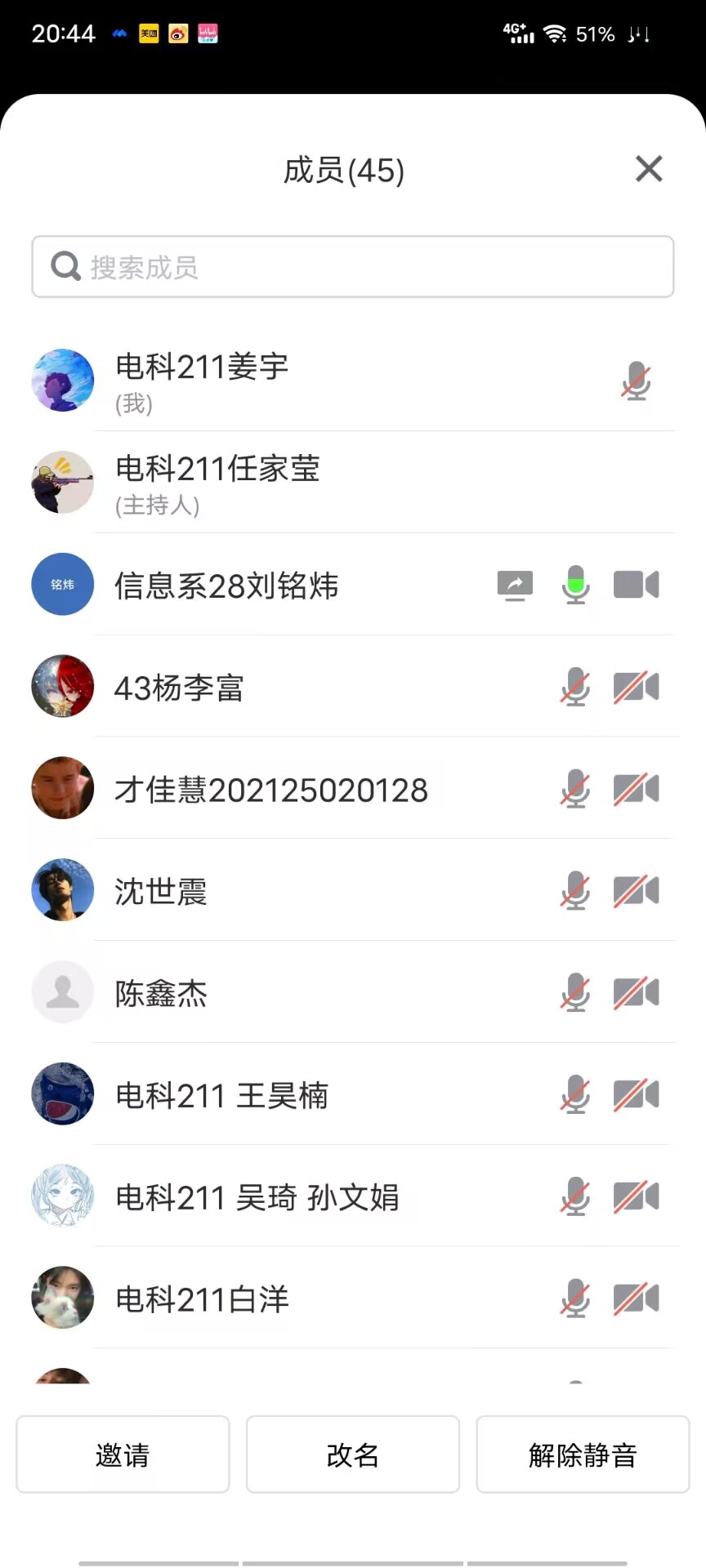This screenshot has height=1568, width=706.
Task: Tap the muted mic beside 电科211姜宇
Action: [x=636, y=381]
